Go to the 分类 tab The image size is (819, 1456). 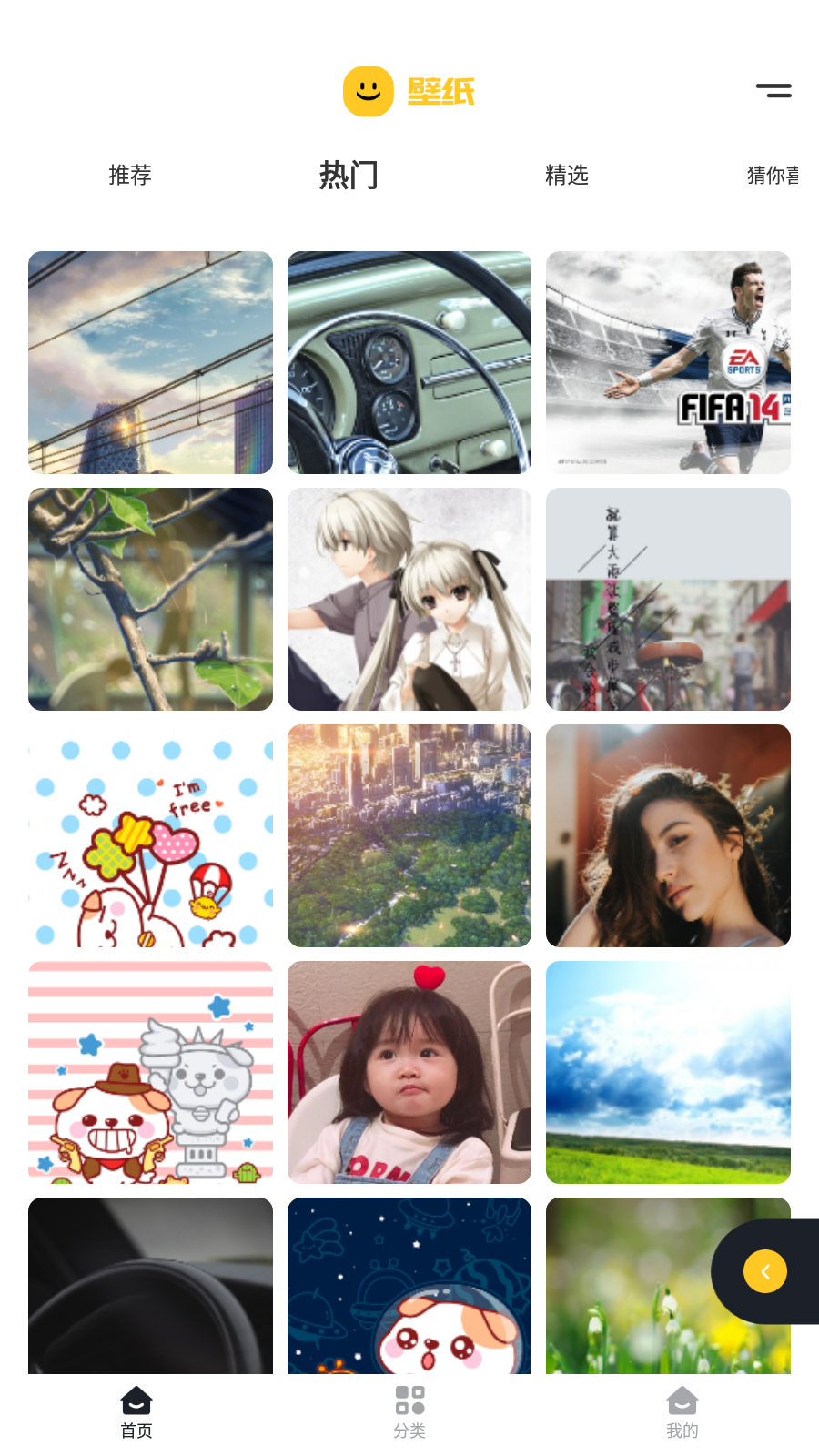coord(409,1411)
